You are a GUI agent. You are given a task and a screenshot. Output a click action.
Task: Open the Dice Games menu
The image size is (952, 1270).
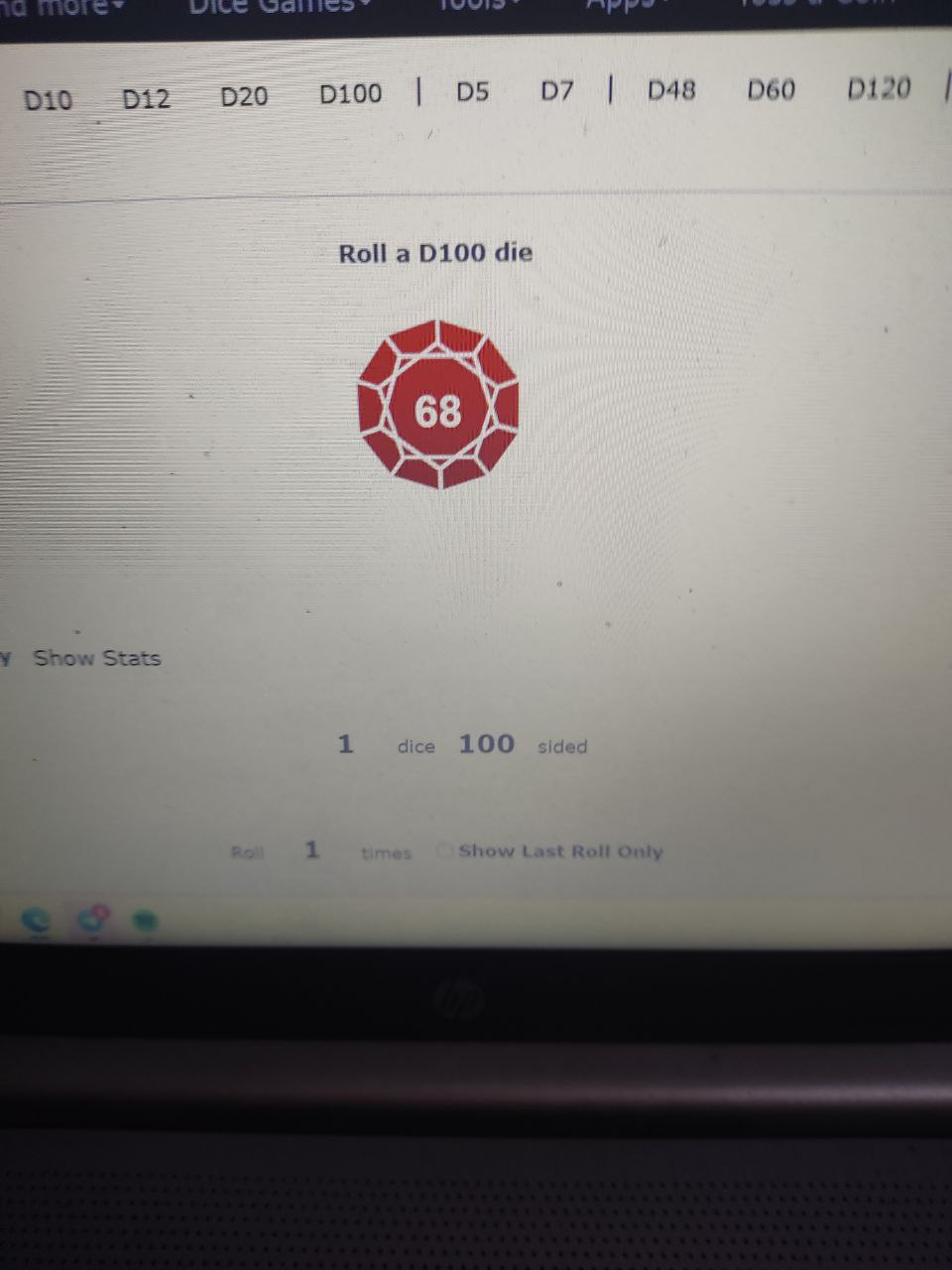point(271,6)
